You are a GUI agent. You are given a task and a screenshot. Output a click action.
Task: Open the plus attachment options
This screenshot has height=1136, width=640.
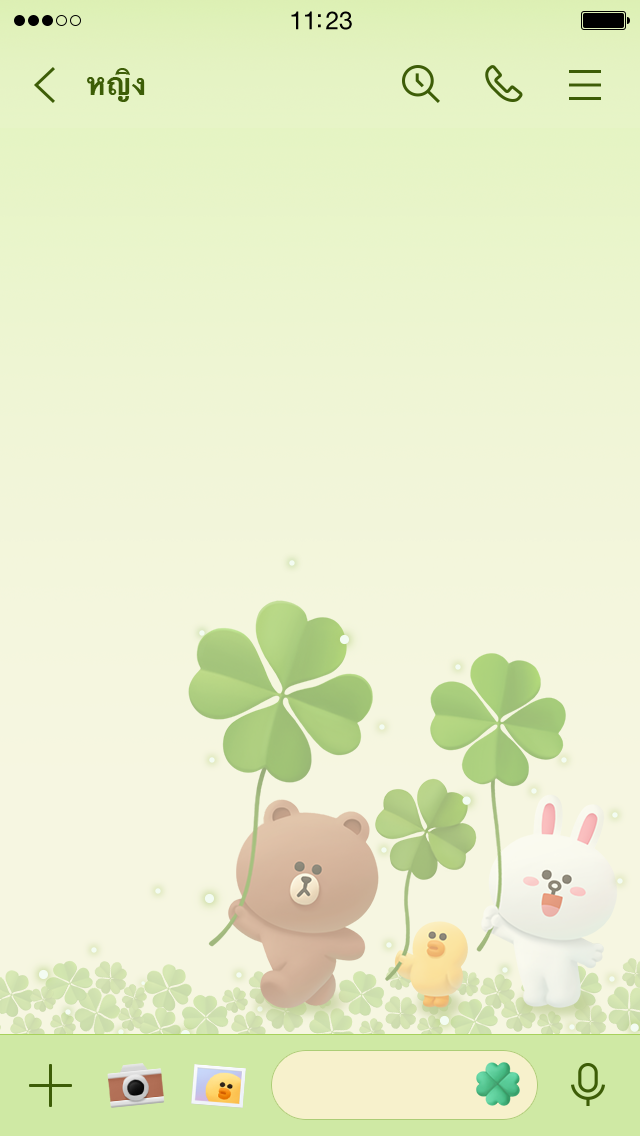tap(50, 1085)
